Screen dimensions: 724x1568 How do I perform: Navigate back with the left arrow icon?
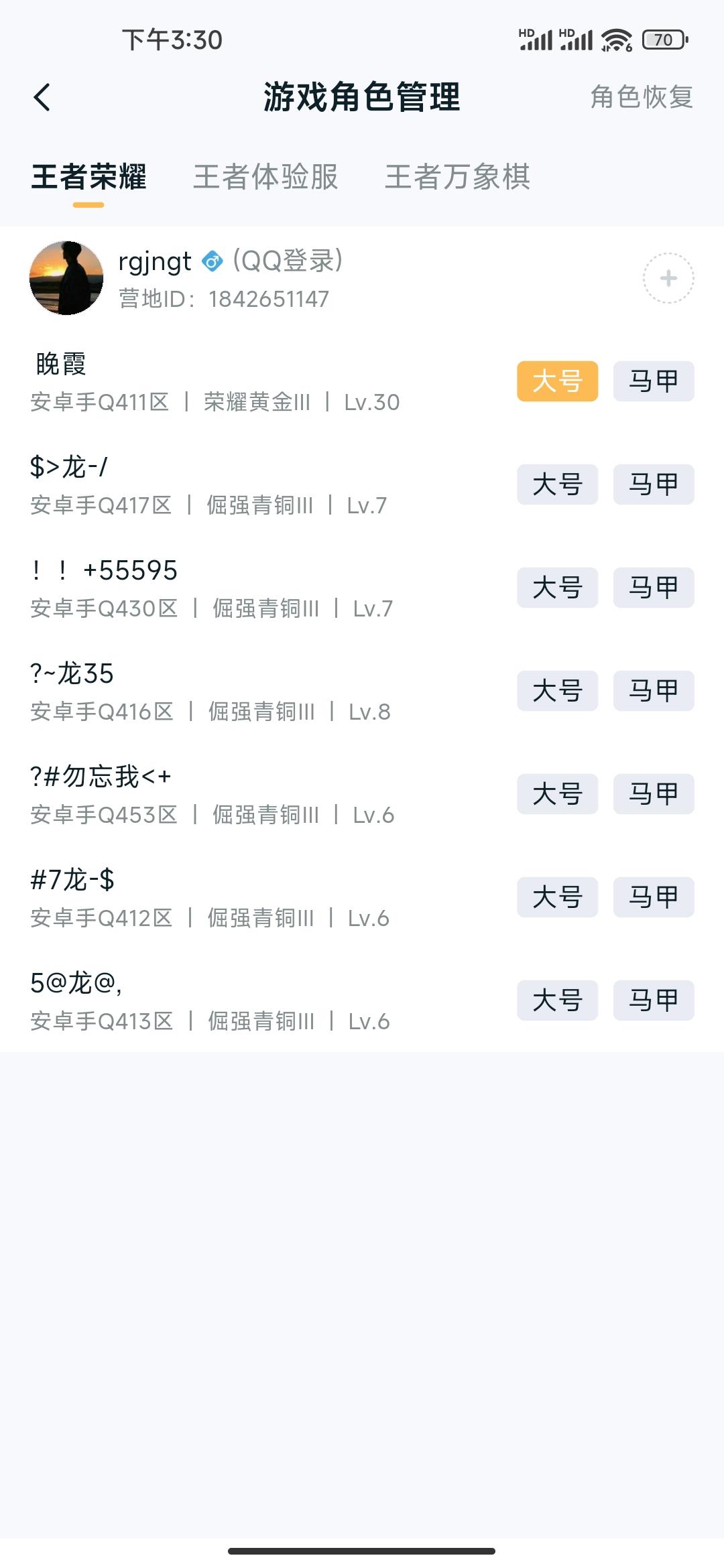(42, 98)
